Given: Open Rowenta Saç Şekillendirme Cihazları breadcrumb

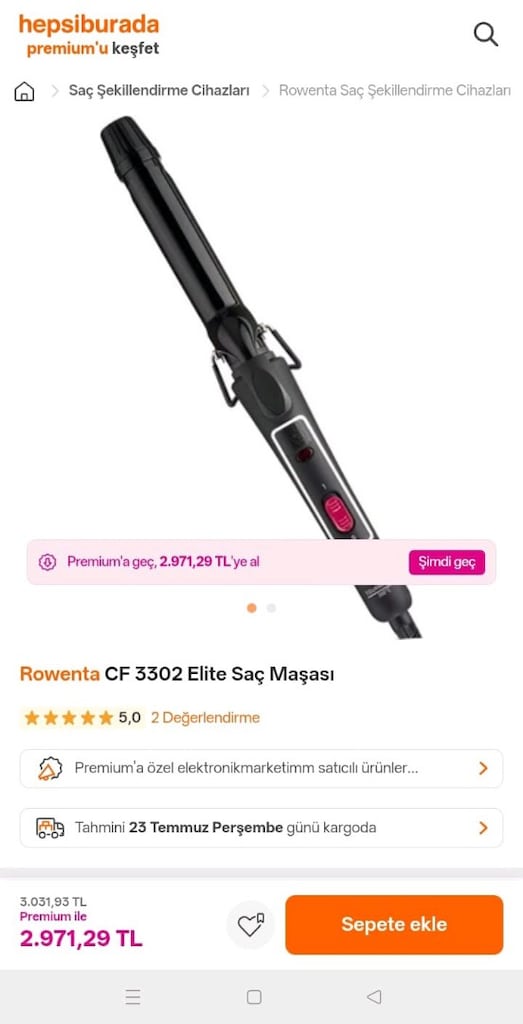Looking at the screenshot, I should point(394,91).
